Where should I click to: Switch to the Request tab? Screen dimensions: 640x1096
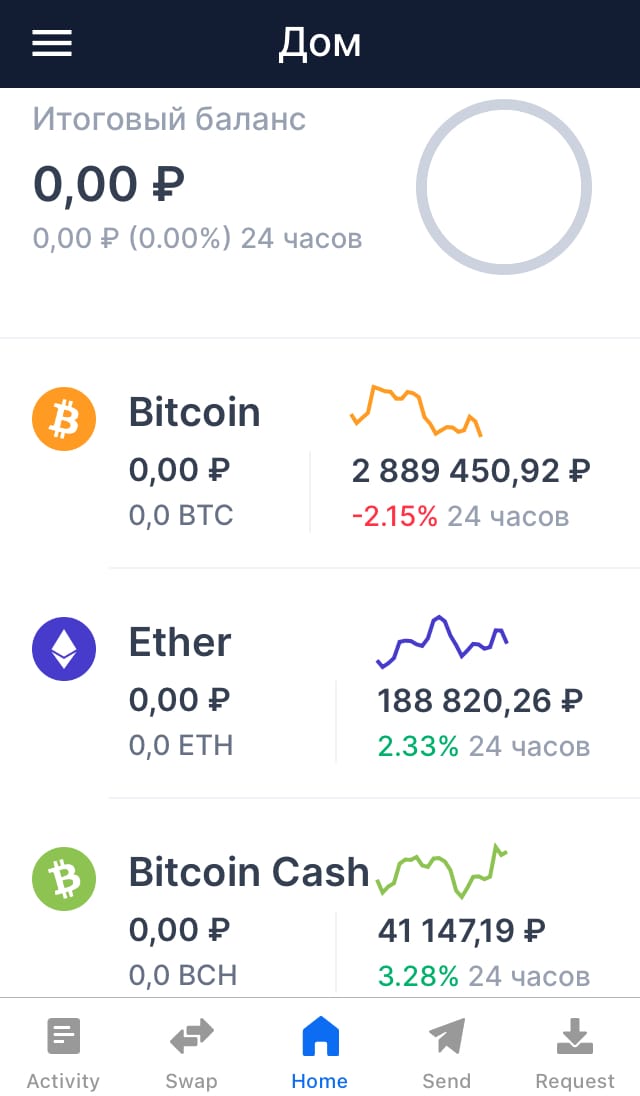point(575,1053)
